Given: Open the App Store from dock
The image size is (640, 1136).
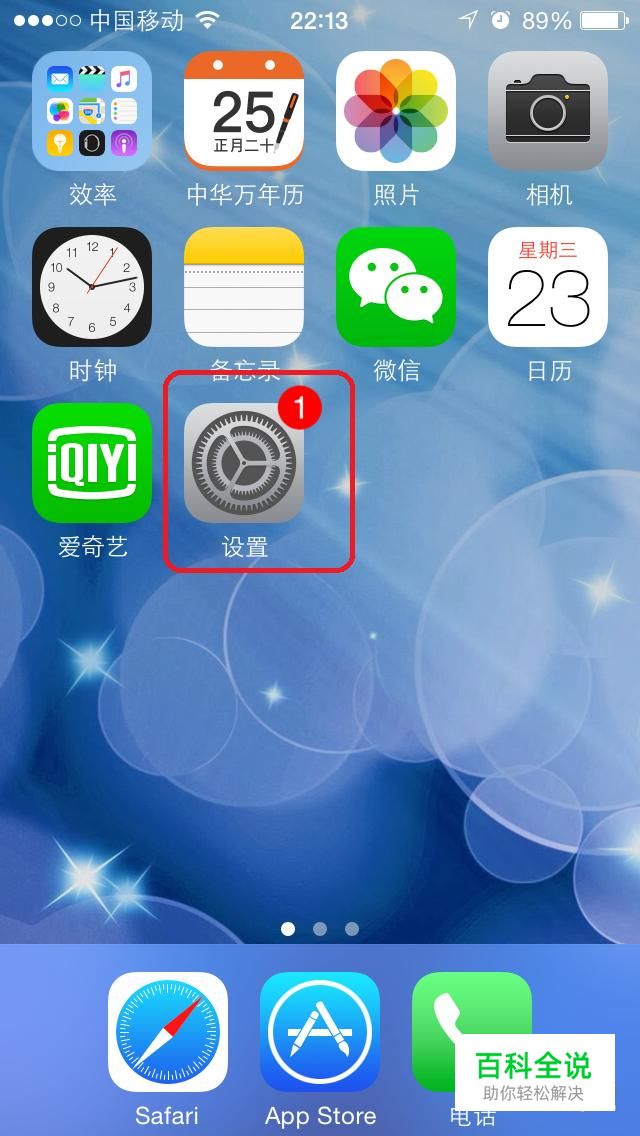Looking at the screenshot, I should 320,1031.
